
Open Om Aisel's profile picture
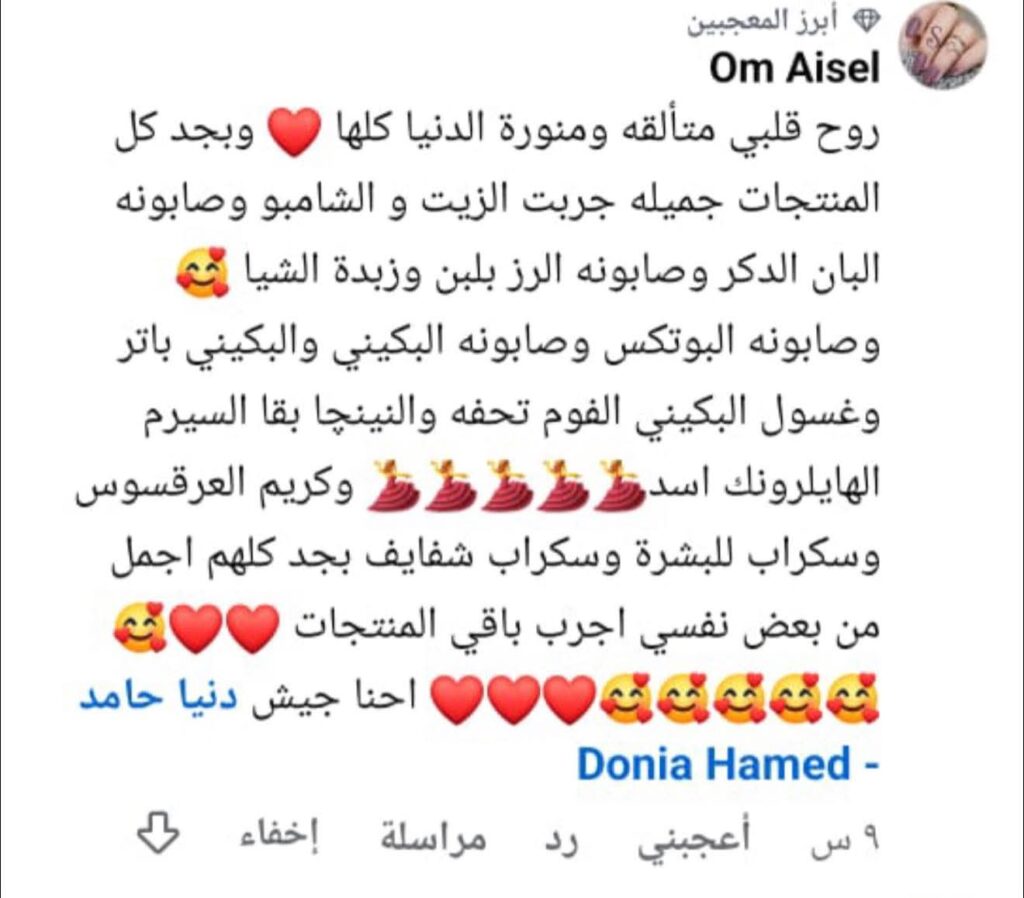944,45
